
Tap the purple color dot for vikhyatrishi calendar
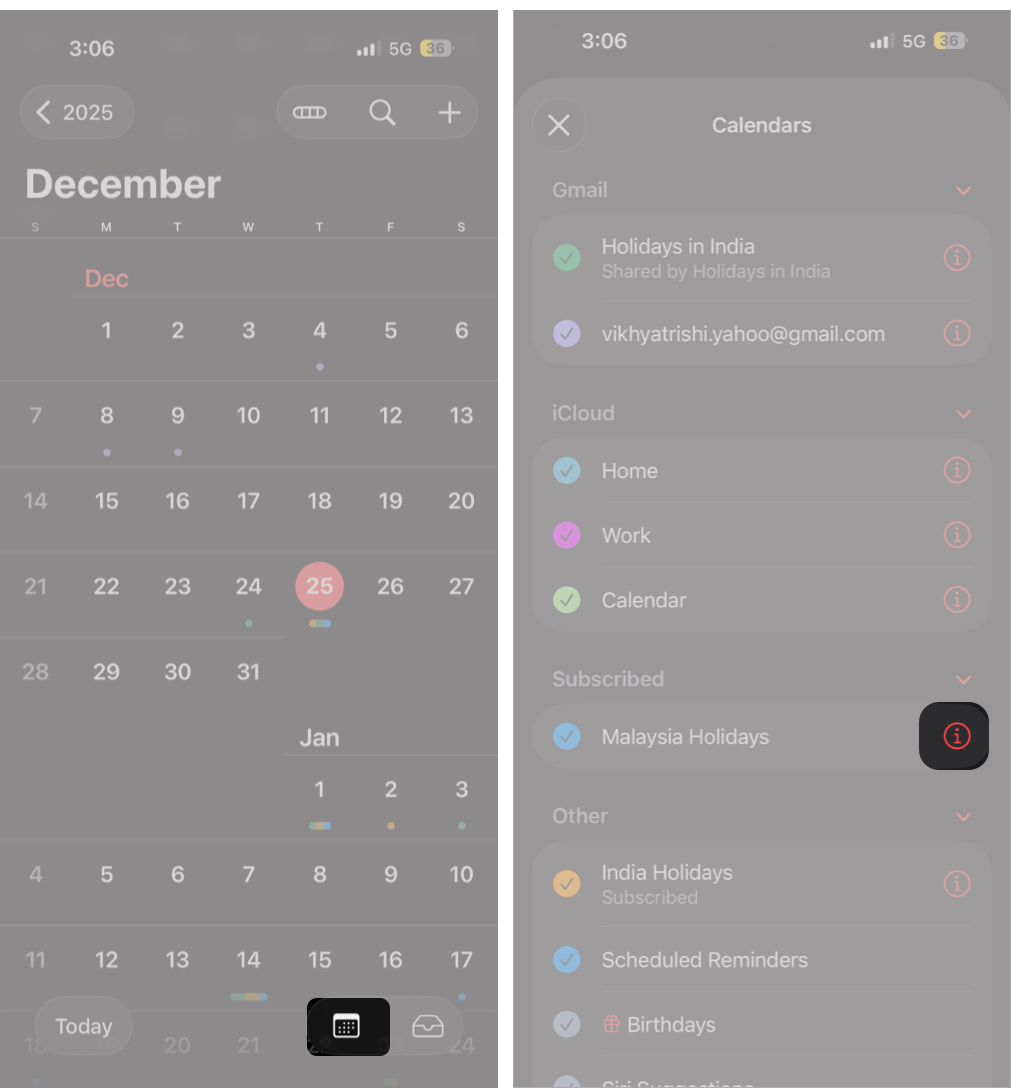566,333
